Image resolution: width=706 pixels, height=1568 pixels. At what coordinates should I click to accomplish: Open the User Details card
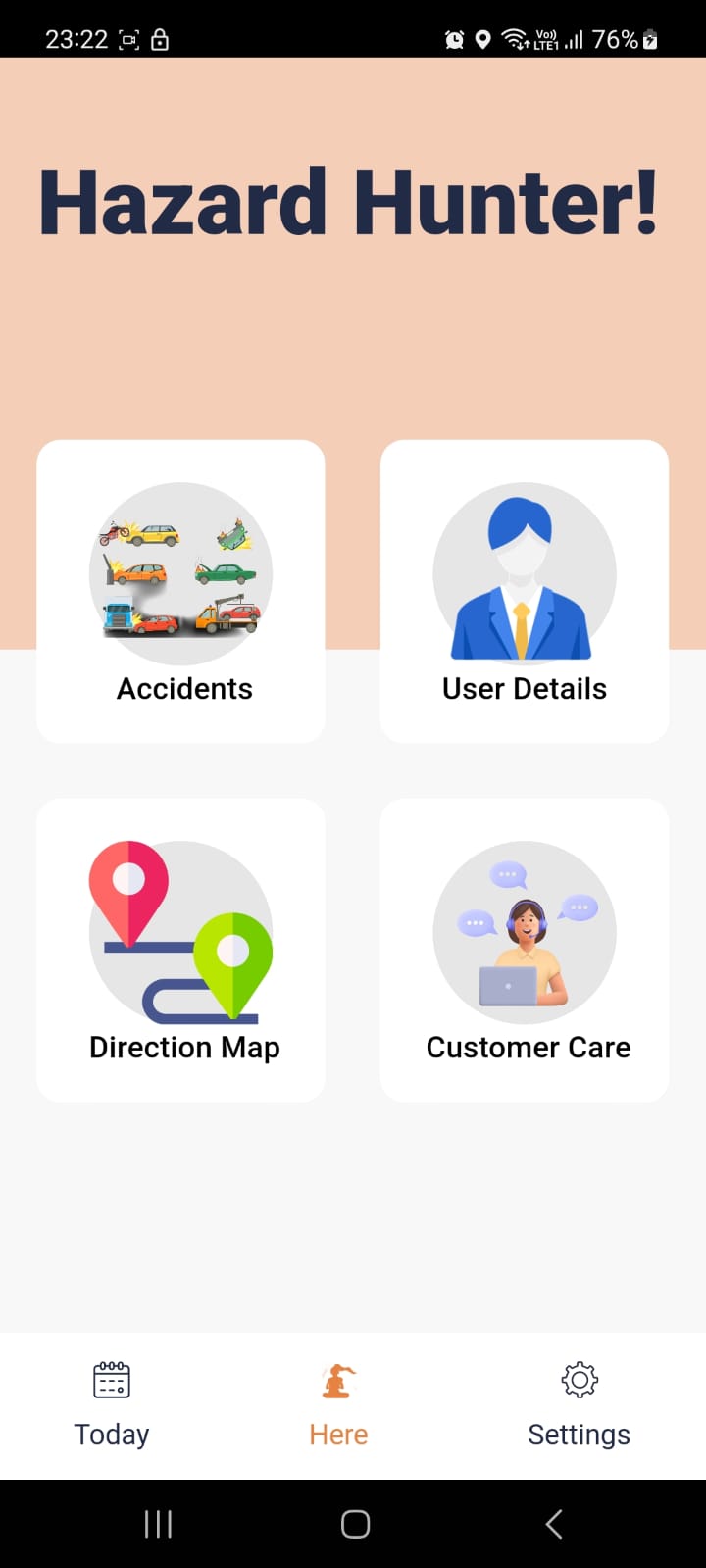pyautogui.click(x=525, y=591)
